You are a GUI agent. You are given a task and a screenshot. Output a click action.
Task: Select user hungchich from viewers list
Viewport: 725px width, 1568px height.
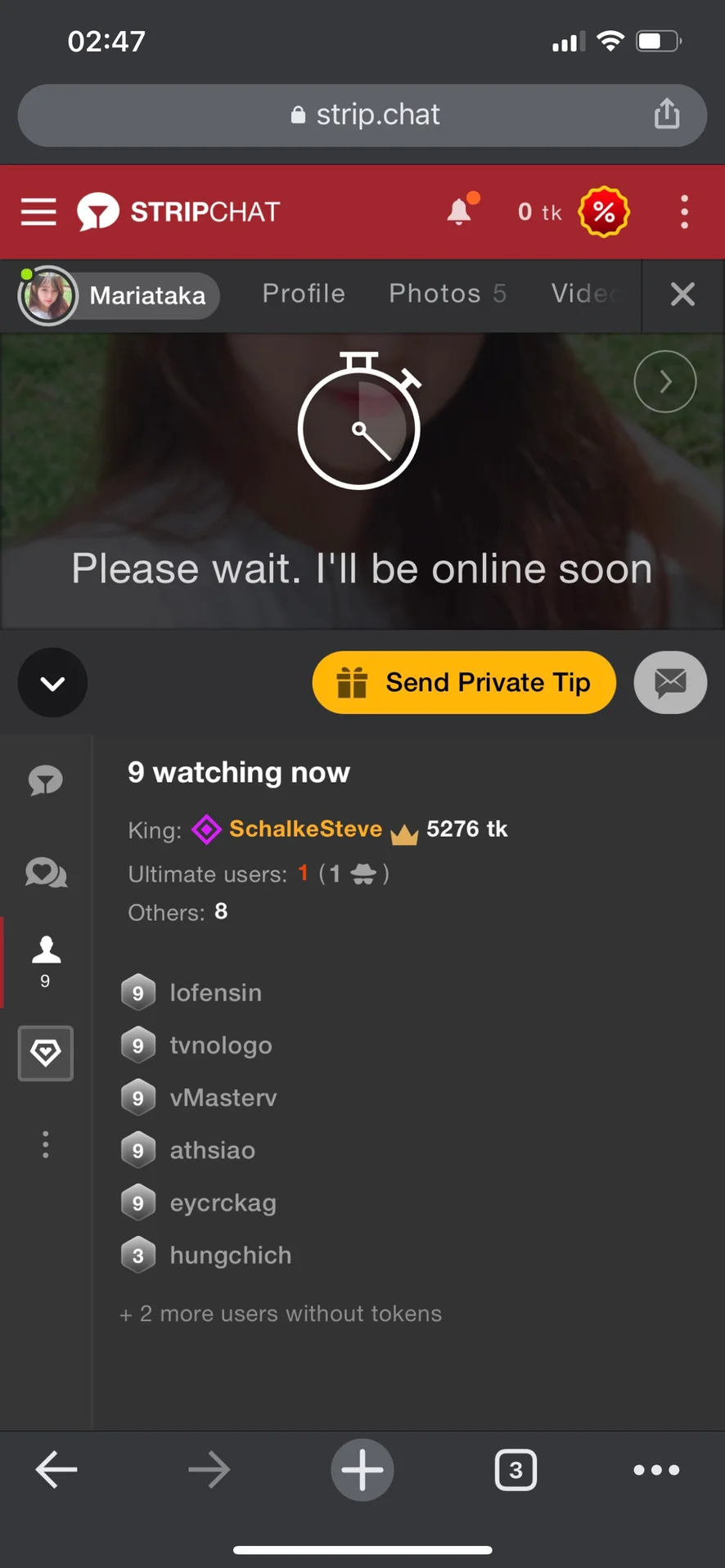click(x=230, y=1255)
